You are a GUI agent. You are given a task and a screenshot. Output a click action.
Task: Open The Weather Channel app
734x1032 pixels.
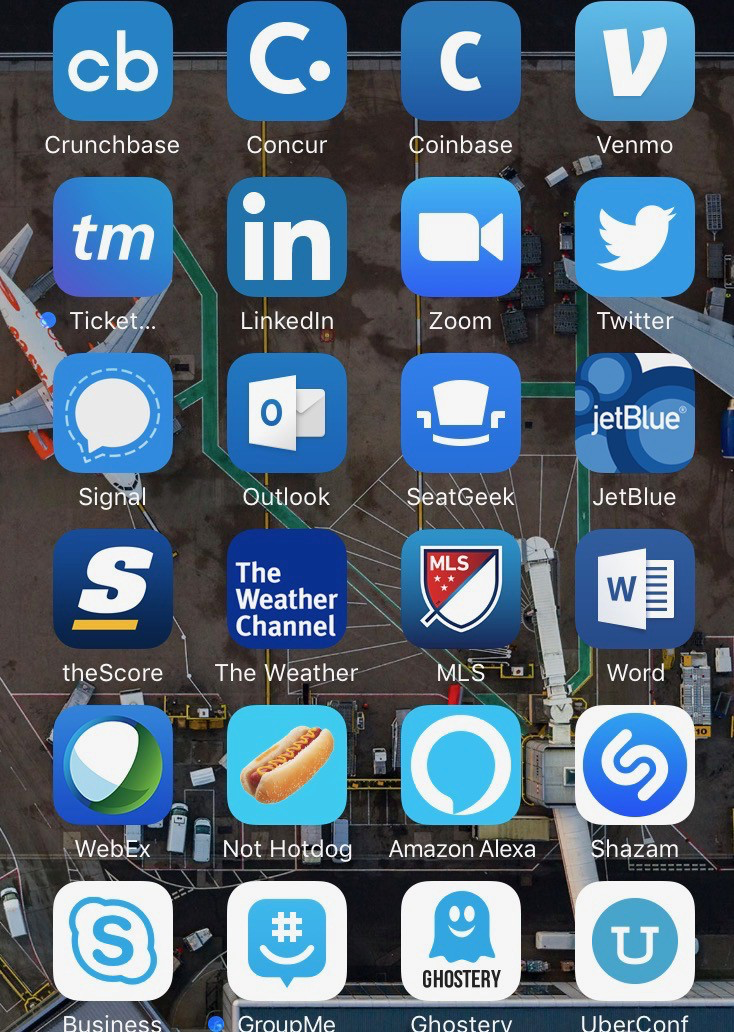[287, 589]
